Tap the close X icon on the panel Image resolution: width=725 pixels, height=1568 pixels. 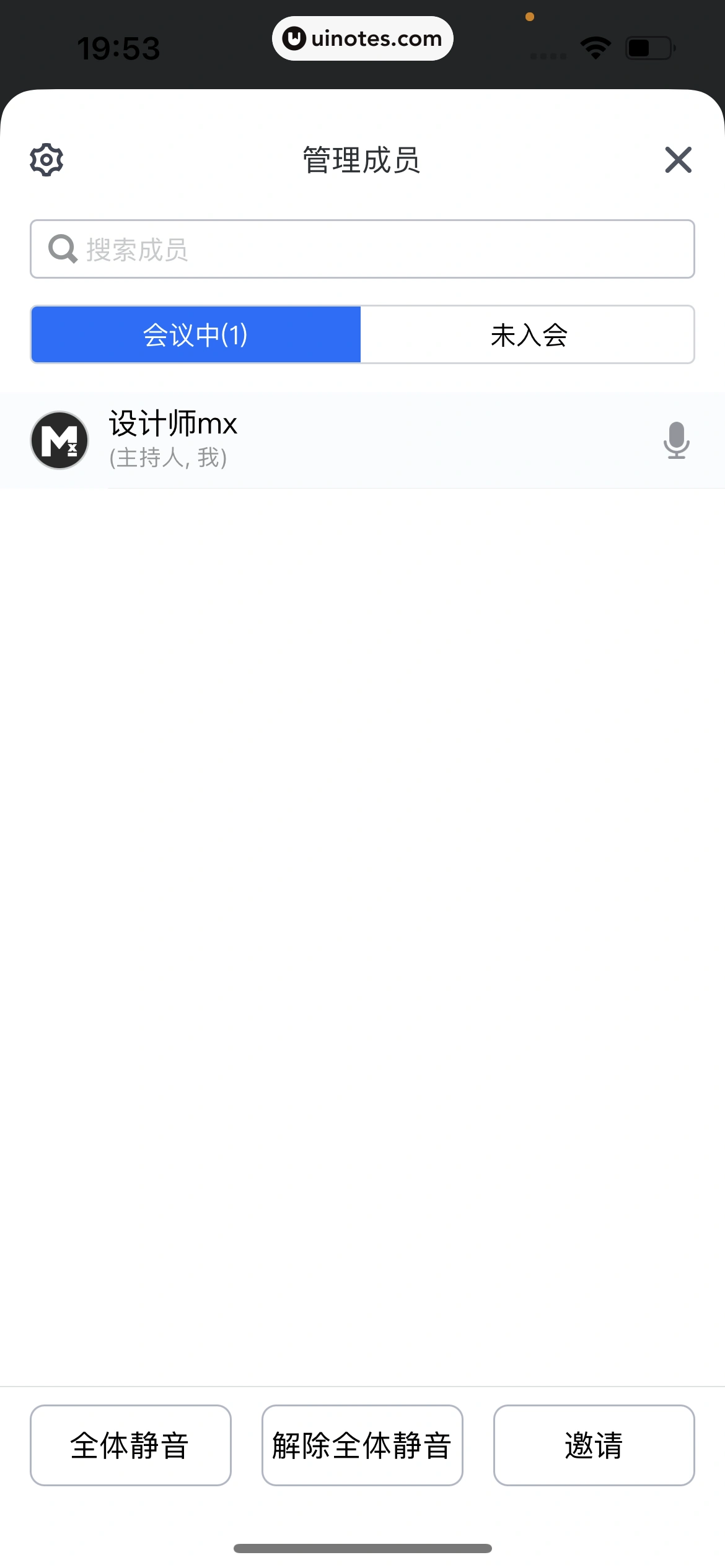678,160
